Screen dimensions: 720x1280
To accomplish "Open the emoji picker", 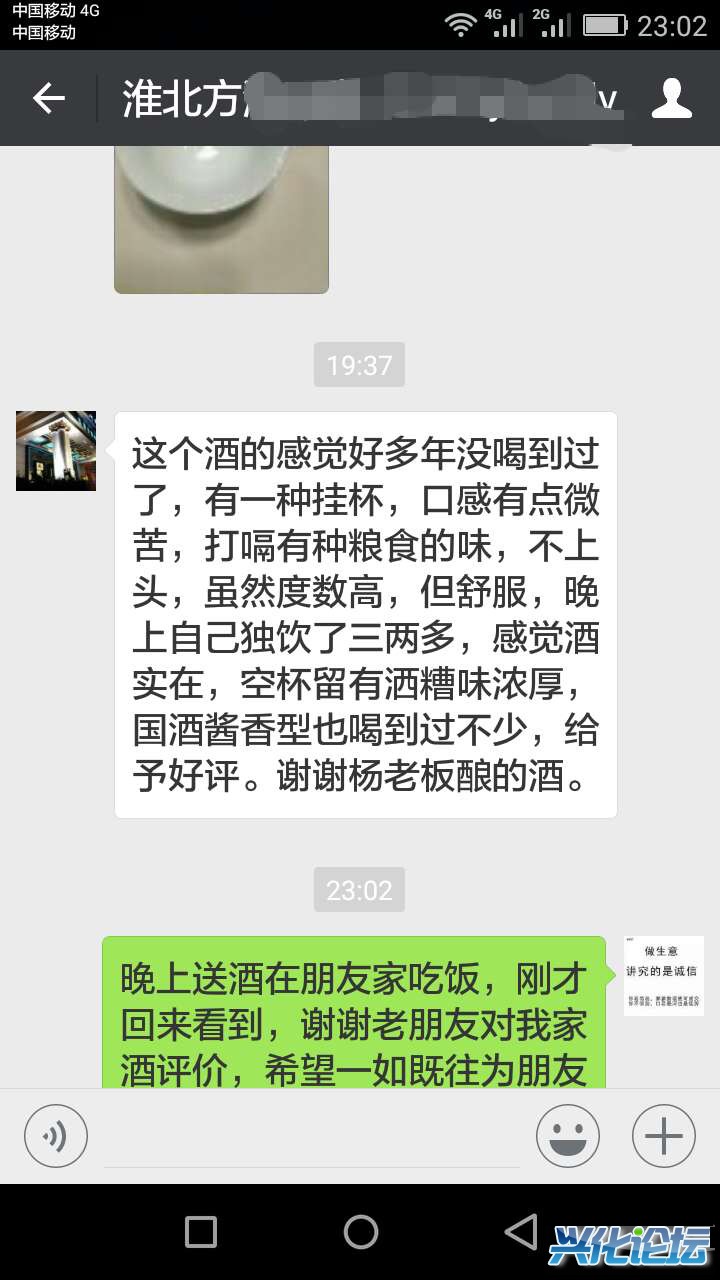I will [x=567, y=1136].
